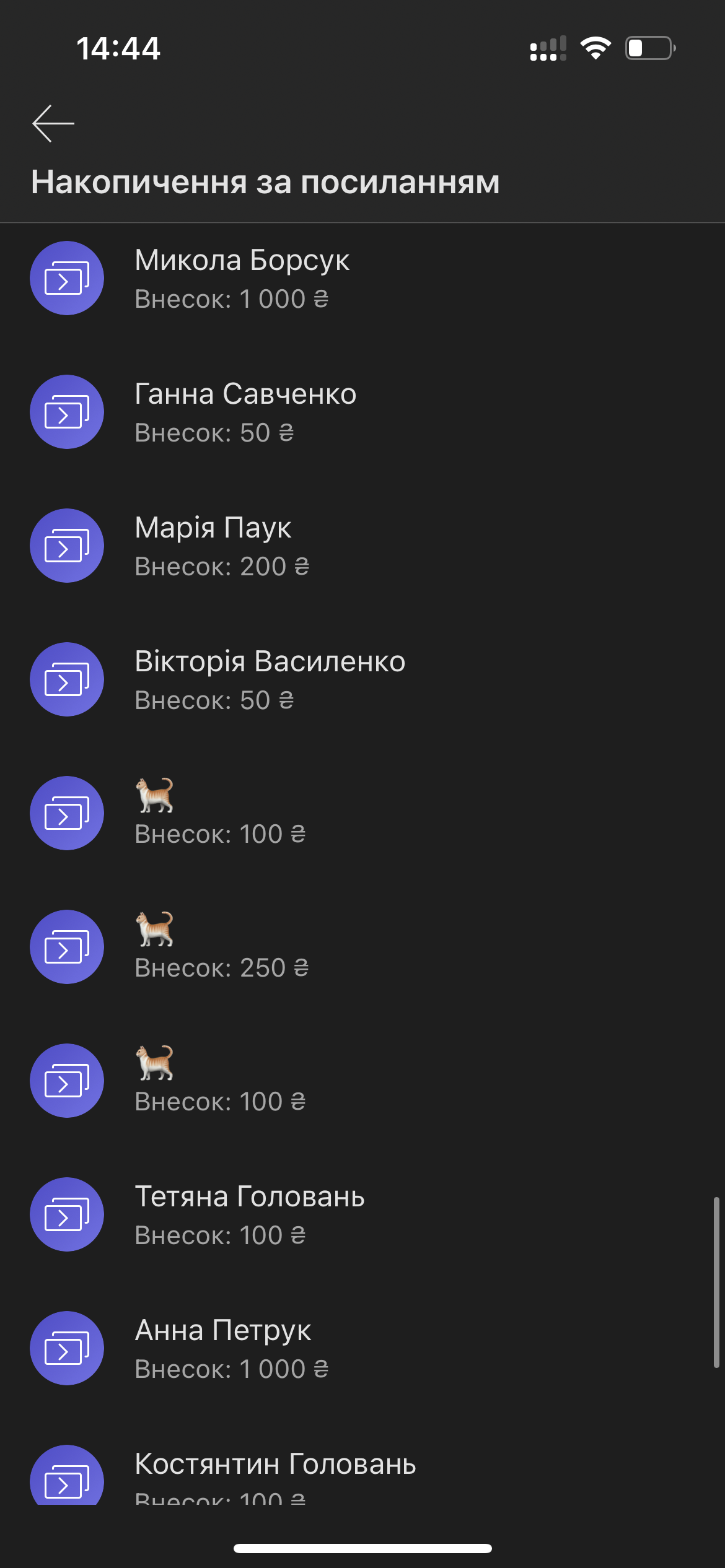The width and height of the screenshot is (725, 1568).
Task: Tap the purple circle beside Тетяна Головань
Action: [67, 1214]
